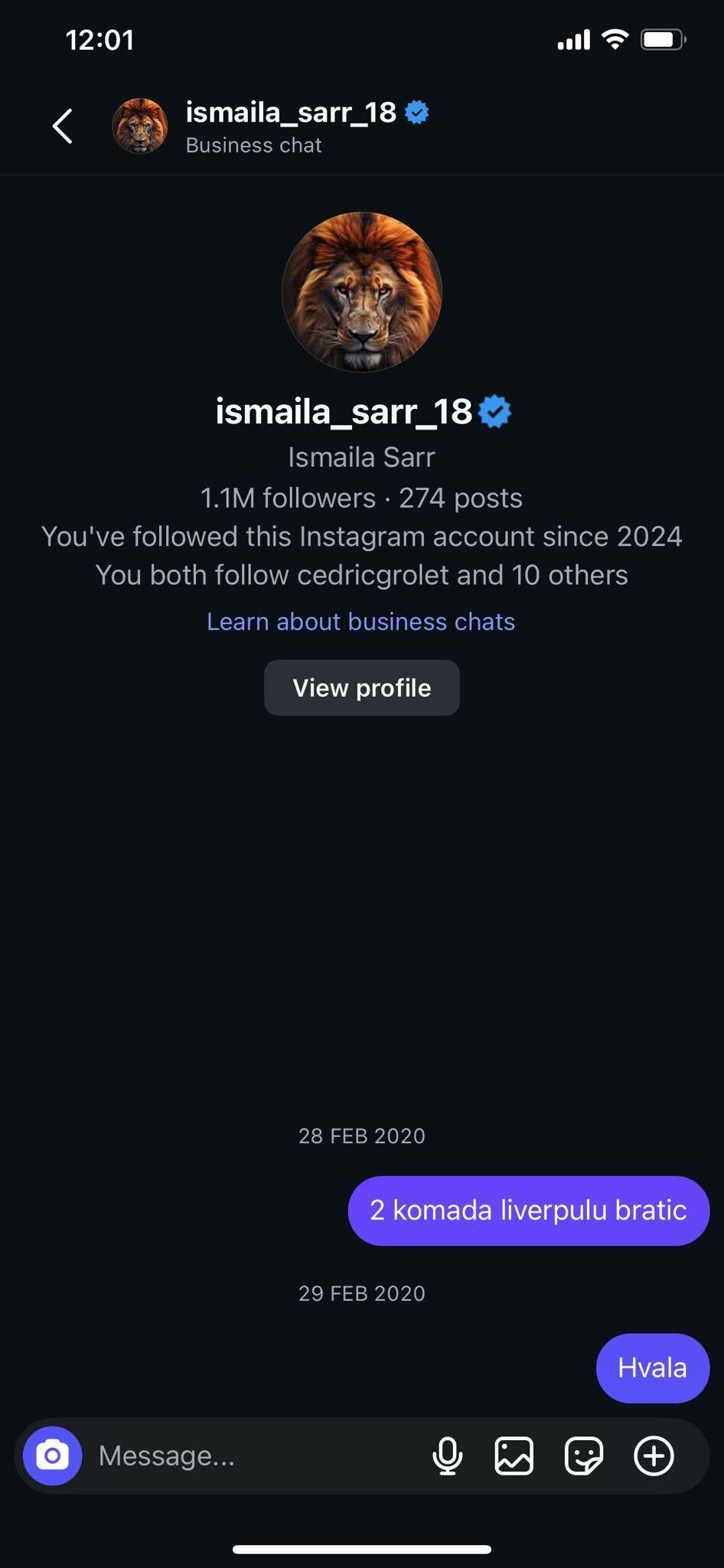Open the sticker picker

(x=583, y=1455)
